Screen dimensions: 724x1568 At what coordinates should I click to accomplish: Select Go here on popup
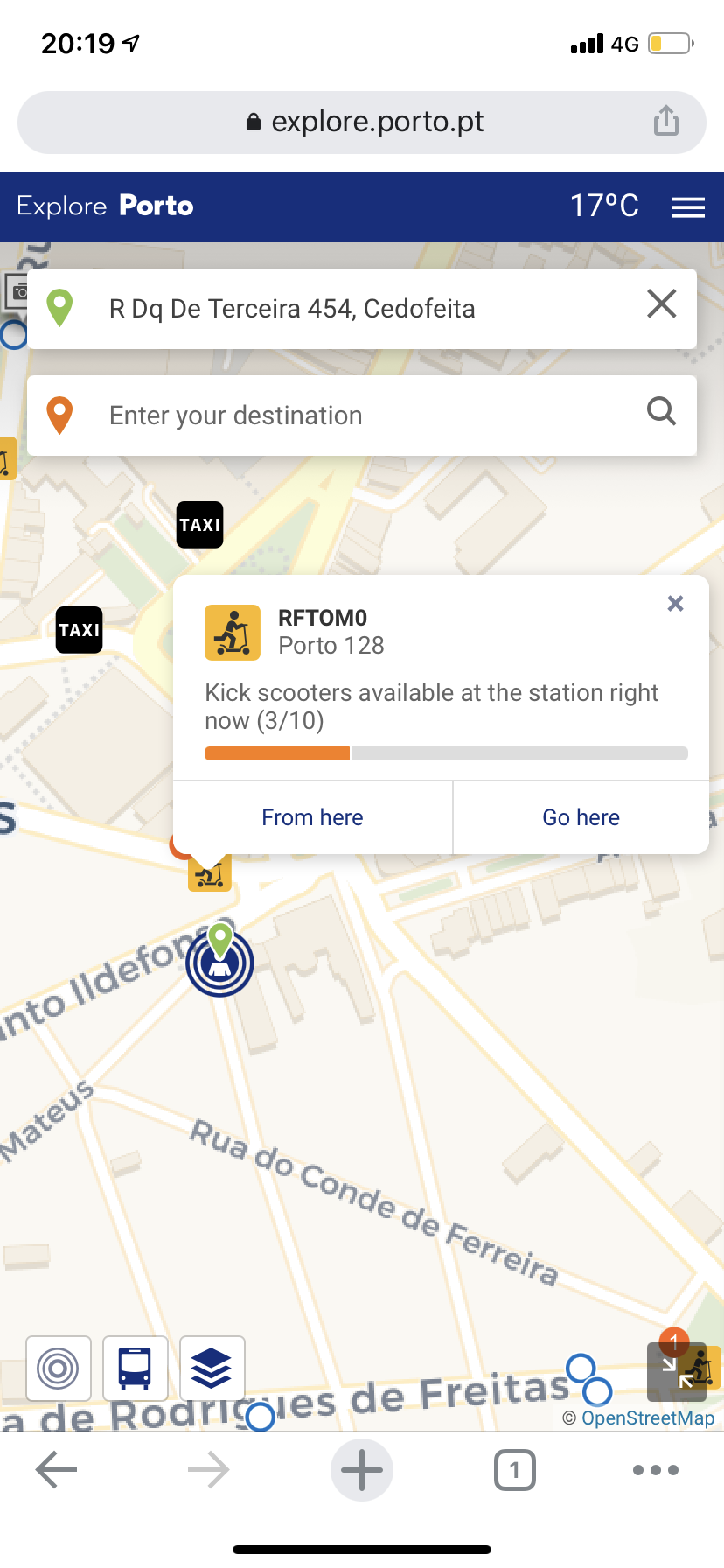[x=581, y=817]
